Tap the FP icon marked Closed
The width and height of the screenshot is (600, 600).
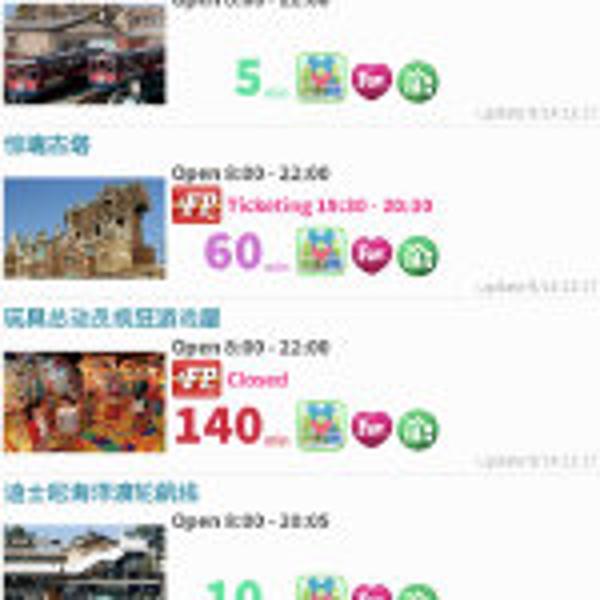[196, 379]
